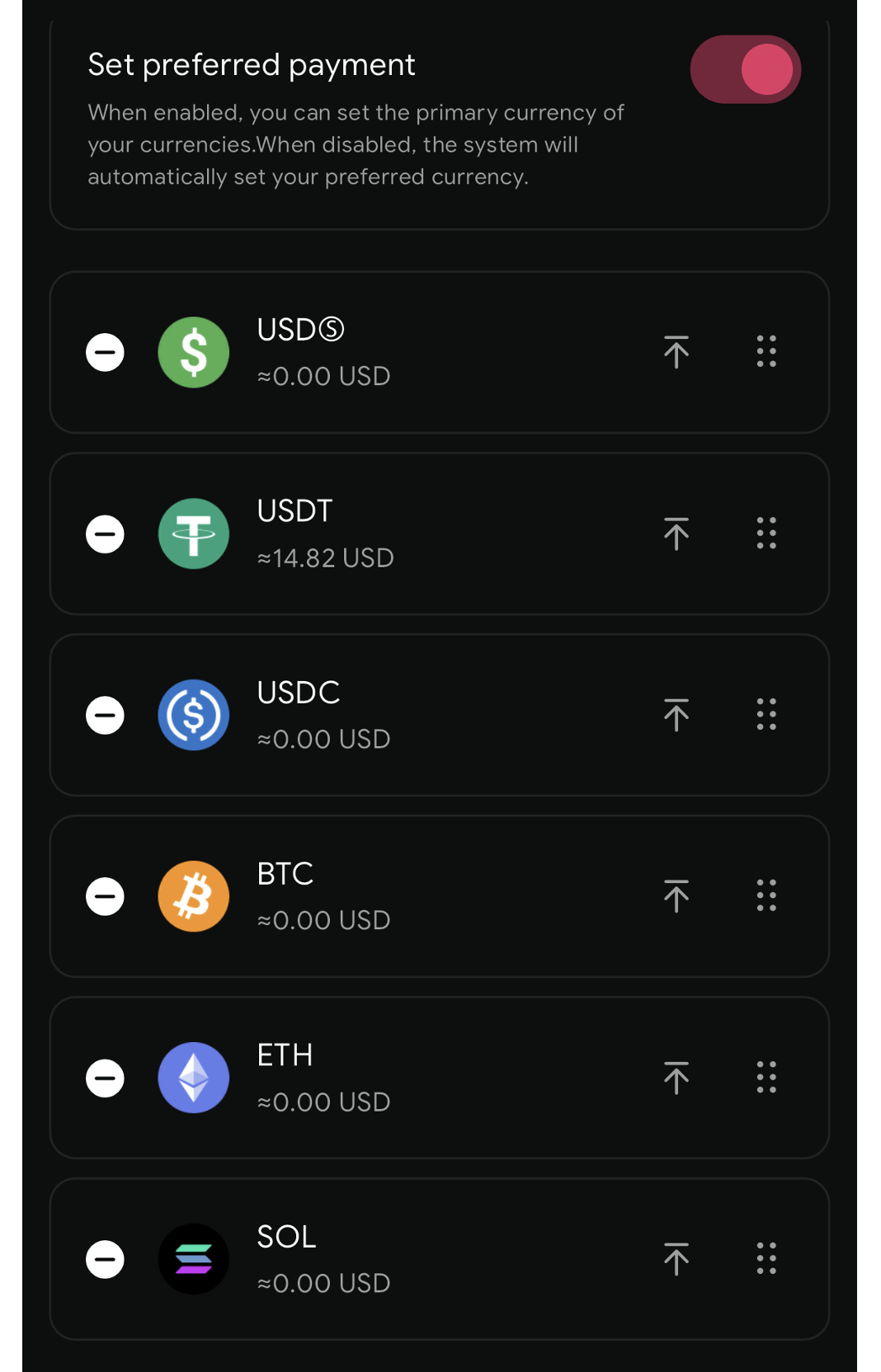Tap the reorder handle for BTC

(766, 896)
